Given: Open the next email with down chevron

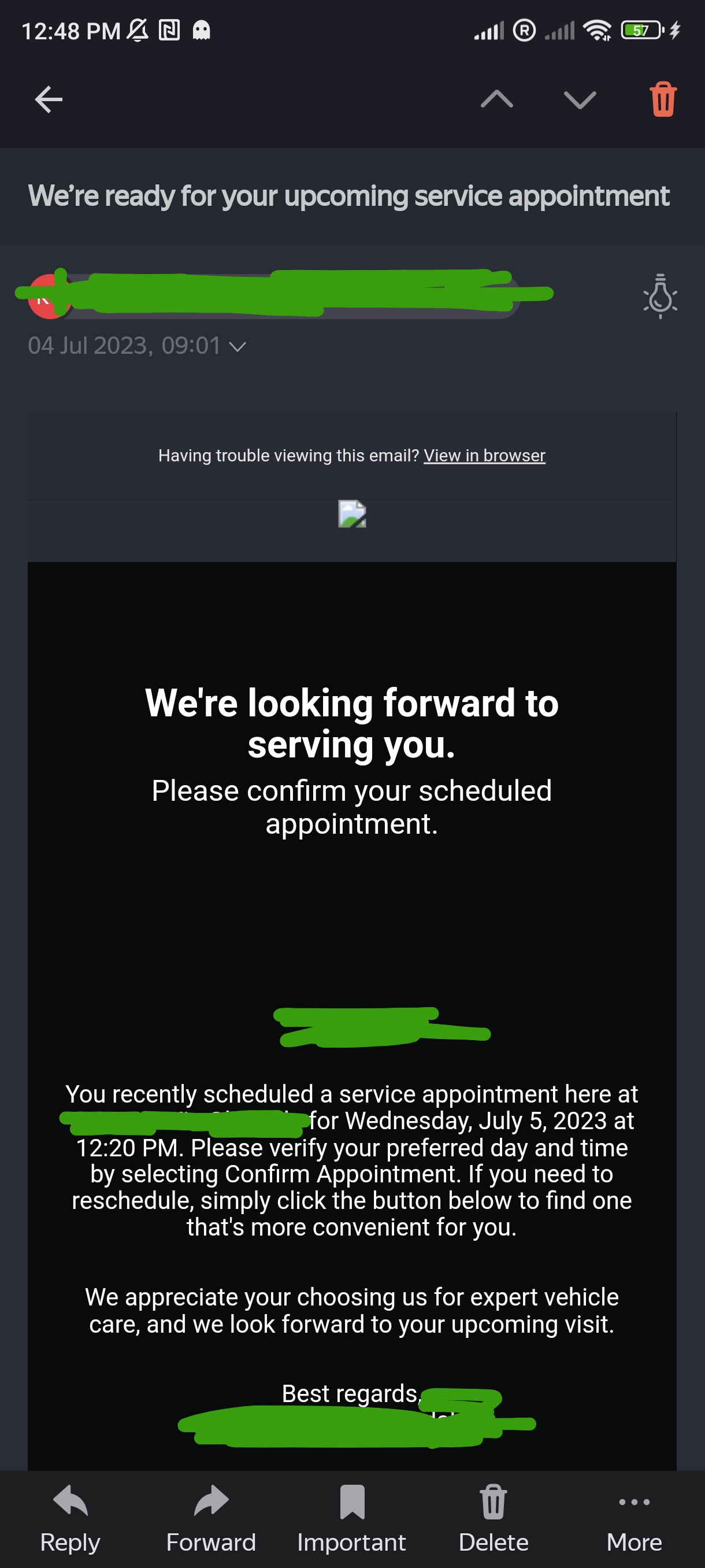Looking at the screenshot, I should [580, 99].
